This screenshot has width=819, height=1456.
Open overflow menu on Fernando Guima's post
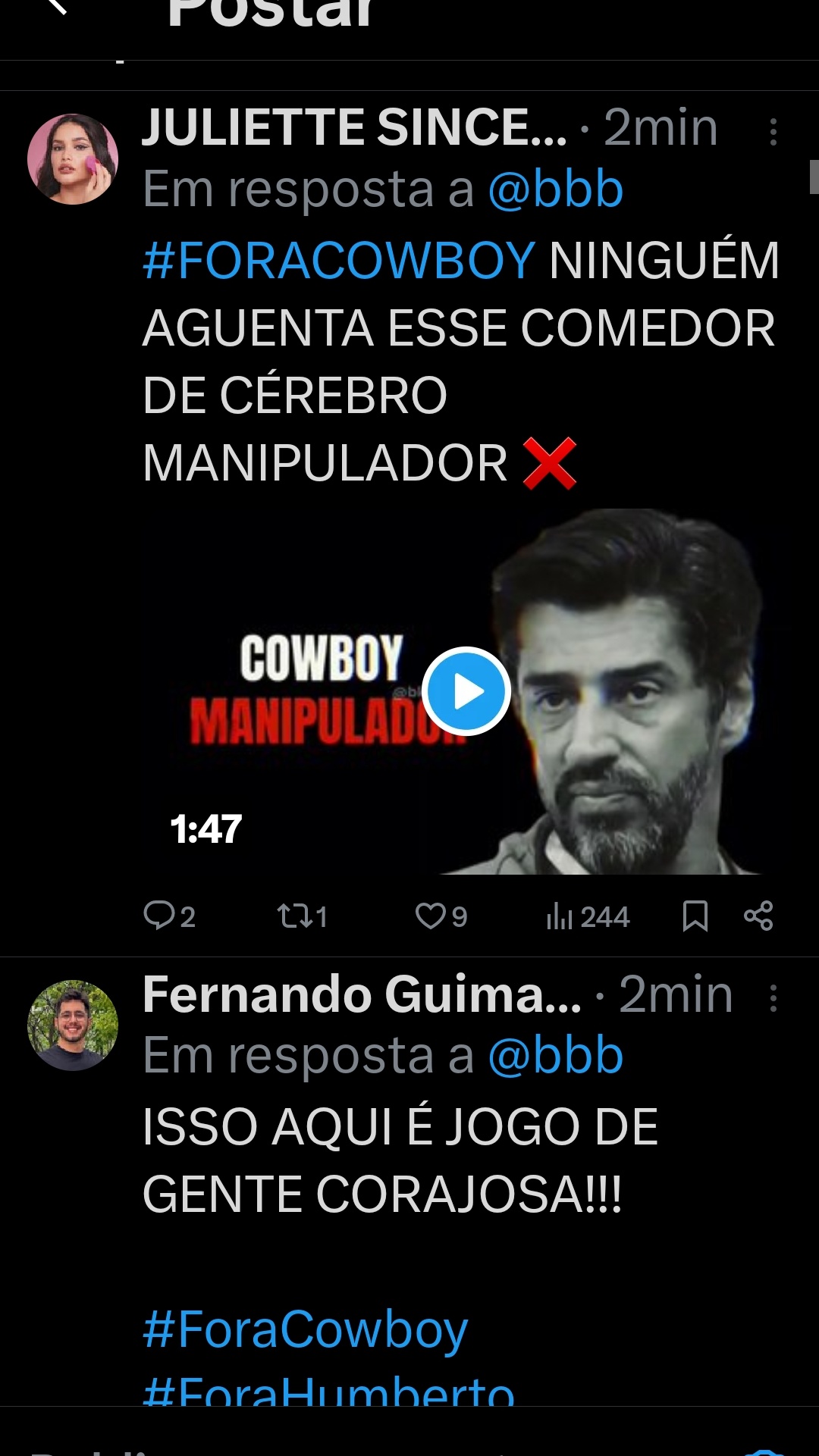coord(773,998)
